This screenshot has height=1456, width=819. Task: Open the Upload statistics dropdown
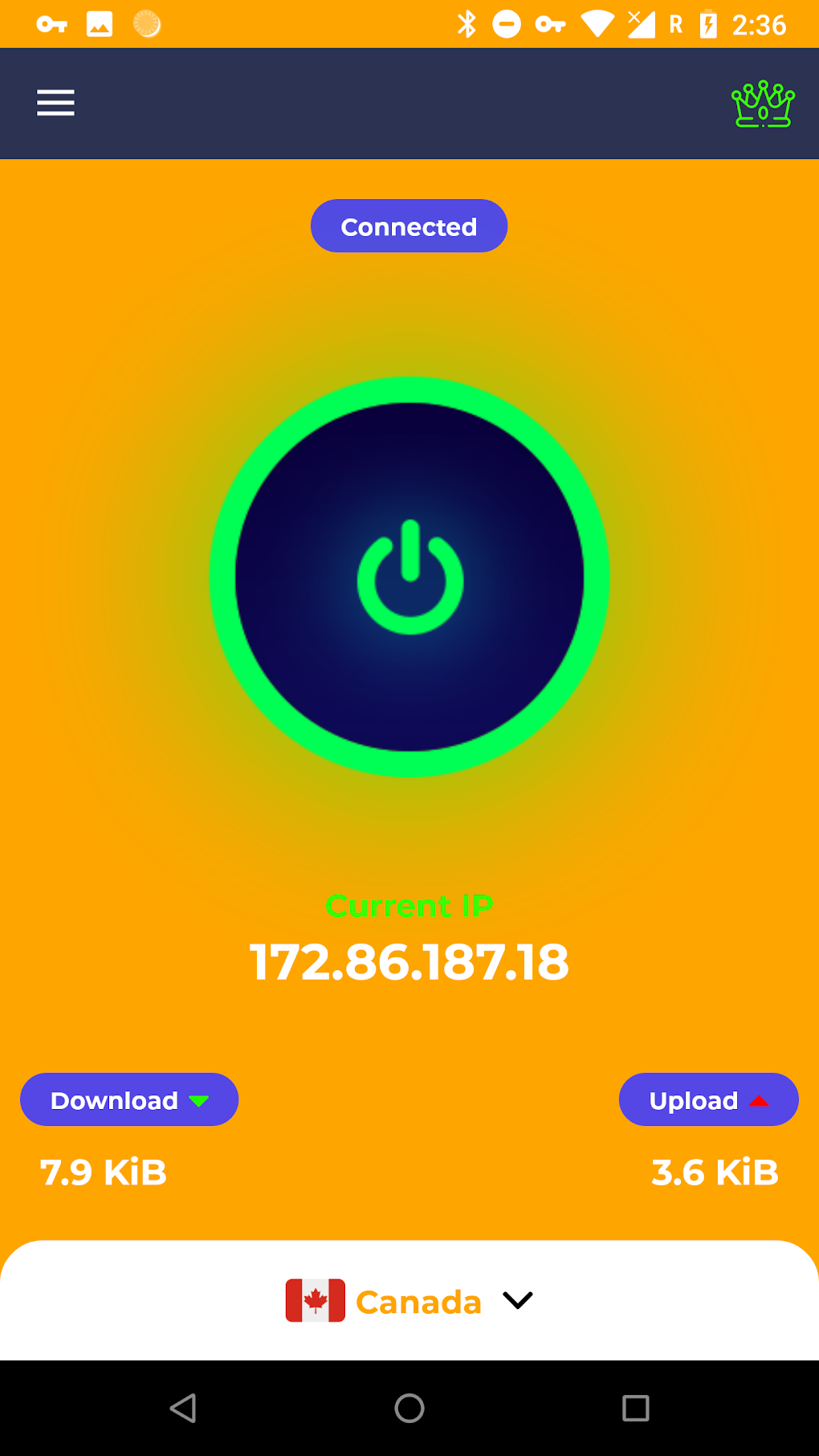(708, 1099)
